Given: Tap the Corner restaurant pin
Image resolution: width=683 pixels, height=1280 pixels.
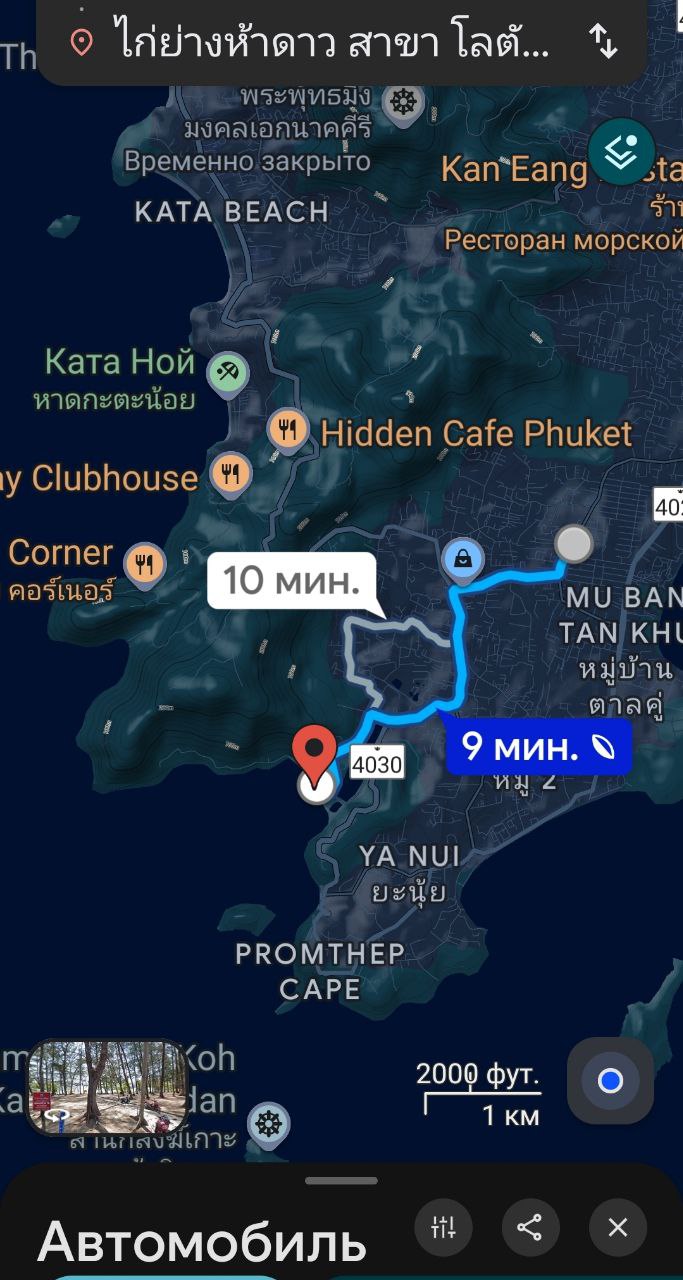Looking at the screenshot, I should 145,563.
